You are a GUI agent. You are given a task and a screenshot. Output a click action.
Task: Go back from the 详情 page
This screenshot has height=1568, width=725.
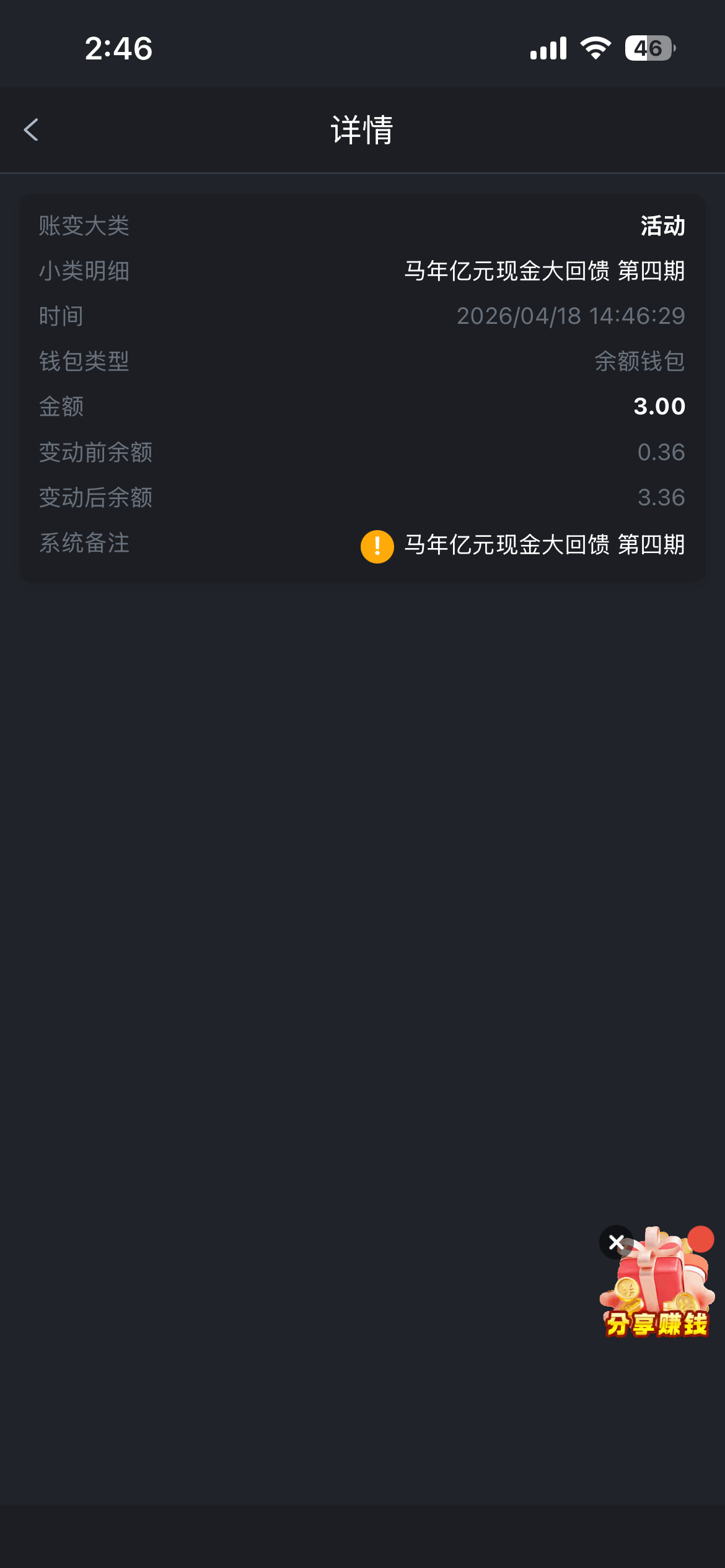point(31,130)
